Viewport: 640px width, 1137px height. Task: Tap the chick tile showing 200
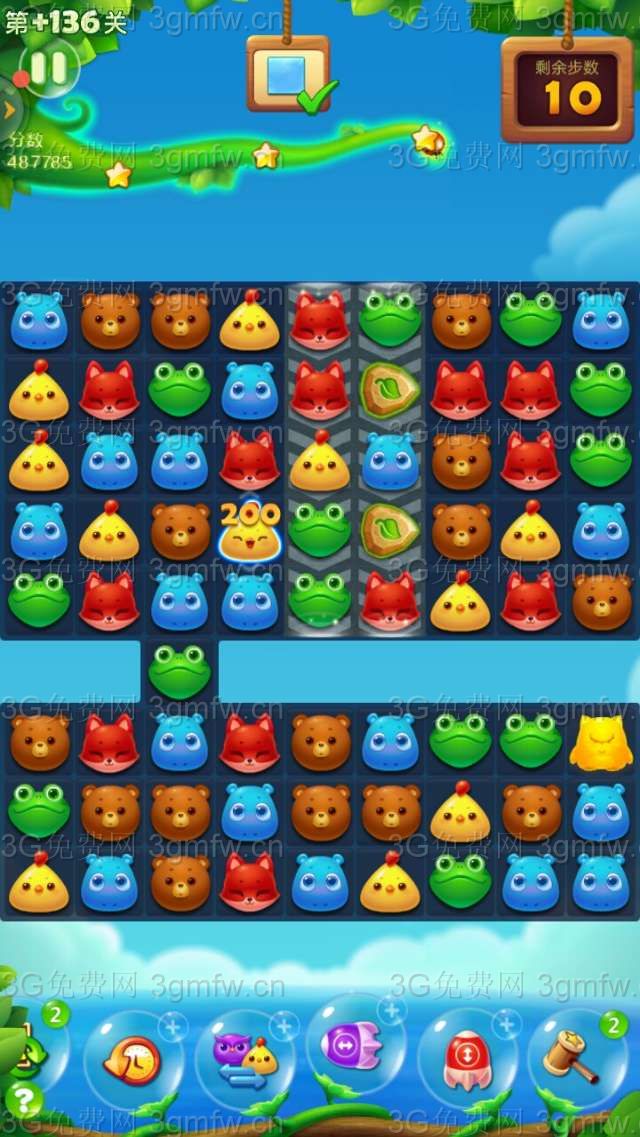click(249, 533)
